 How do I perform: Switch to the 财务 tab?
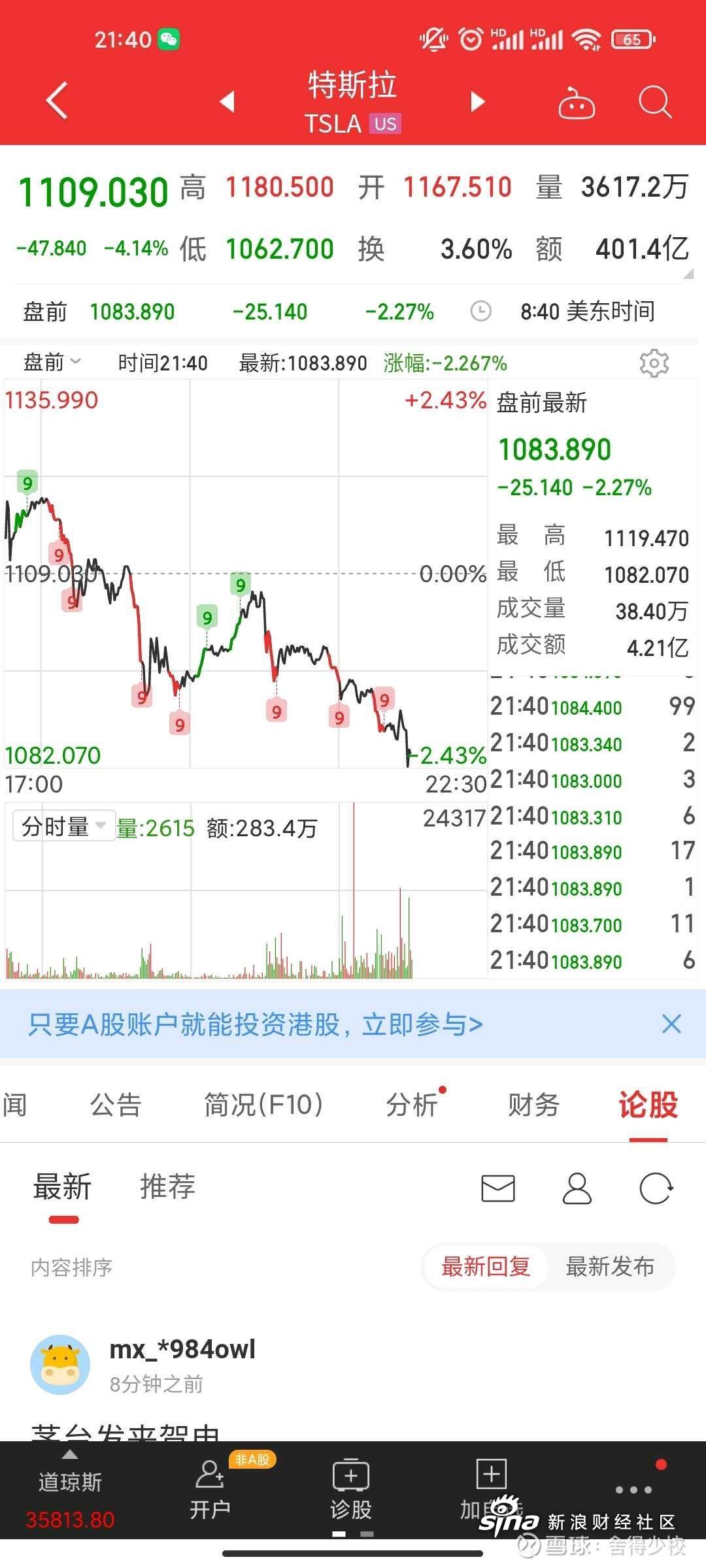(534, 1105)
